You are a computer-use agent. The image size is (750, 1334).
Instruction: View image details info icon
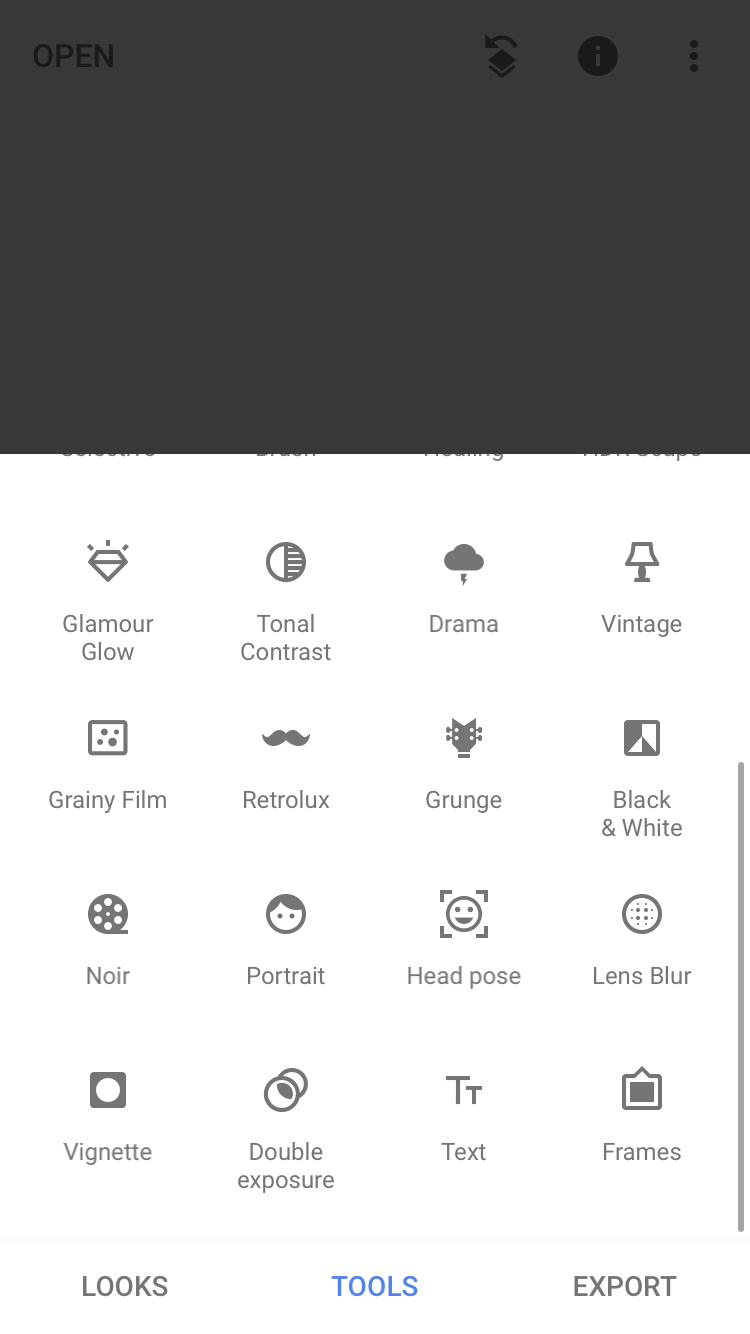(x=598, y=56)
